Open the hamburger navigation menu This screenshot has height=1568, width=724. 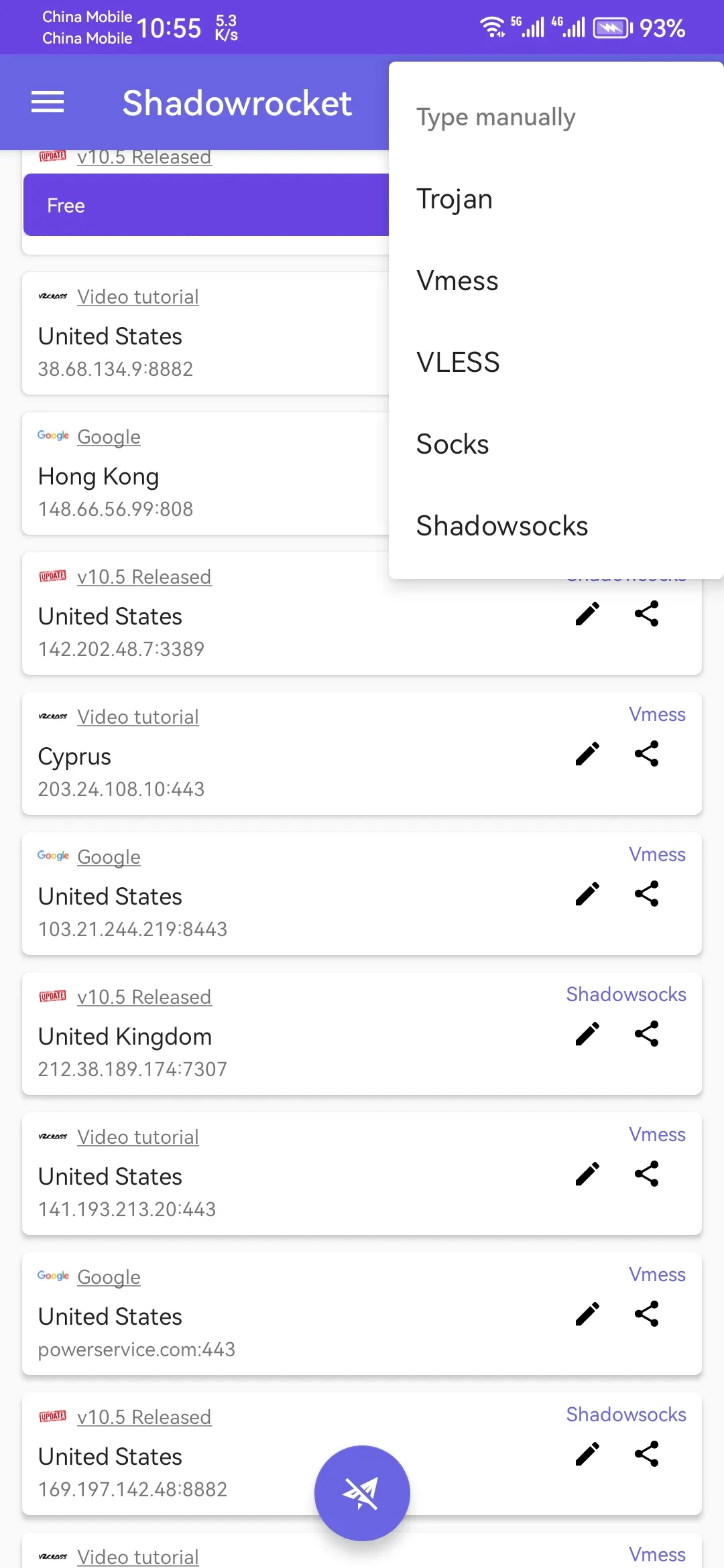click(47, 102)
